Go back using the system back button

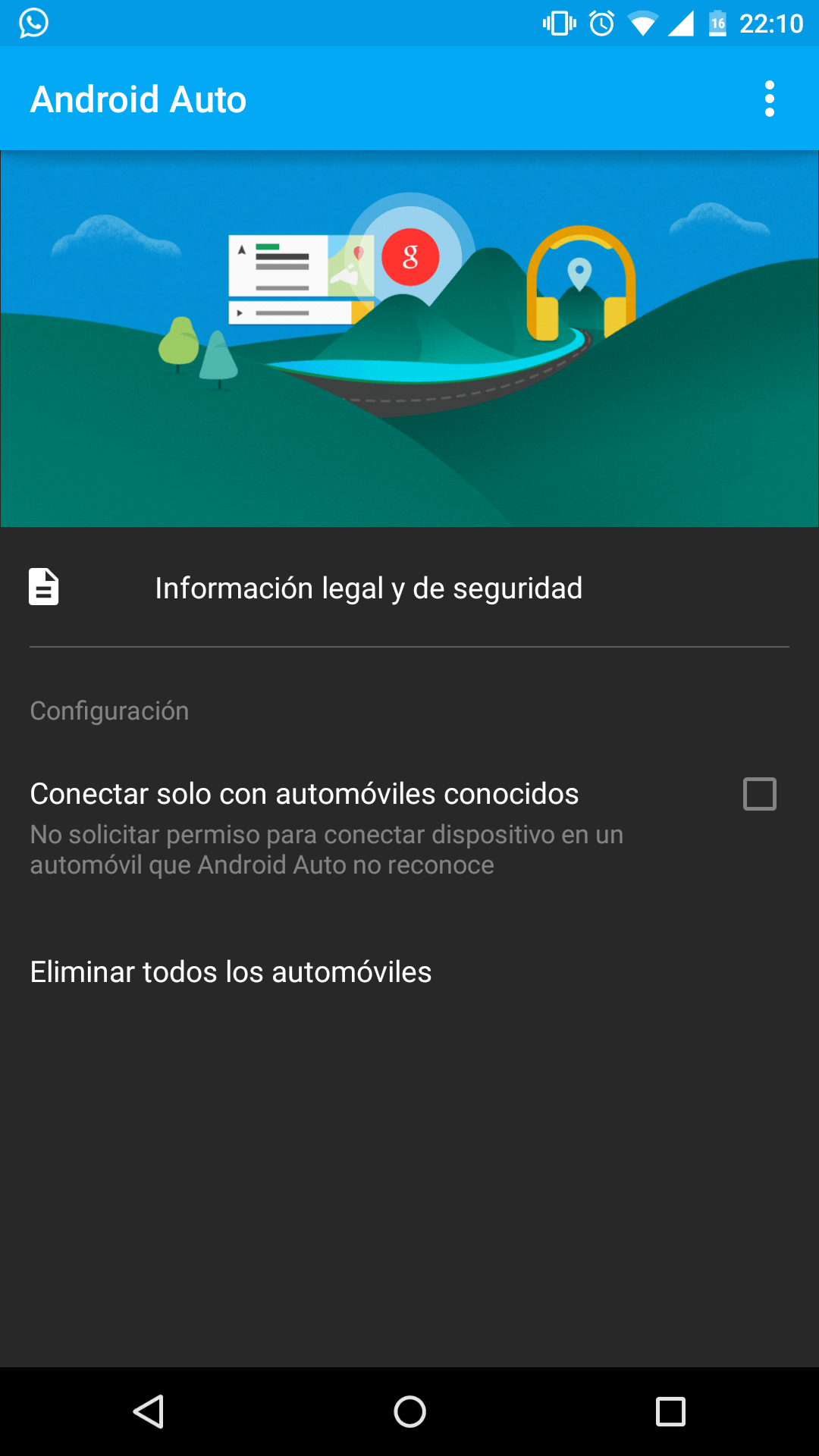coord(149,1411)
